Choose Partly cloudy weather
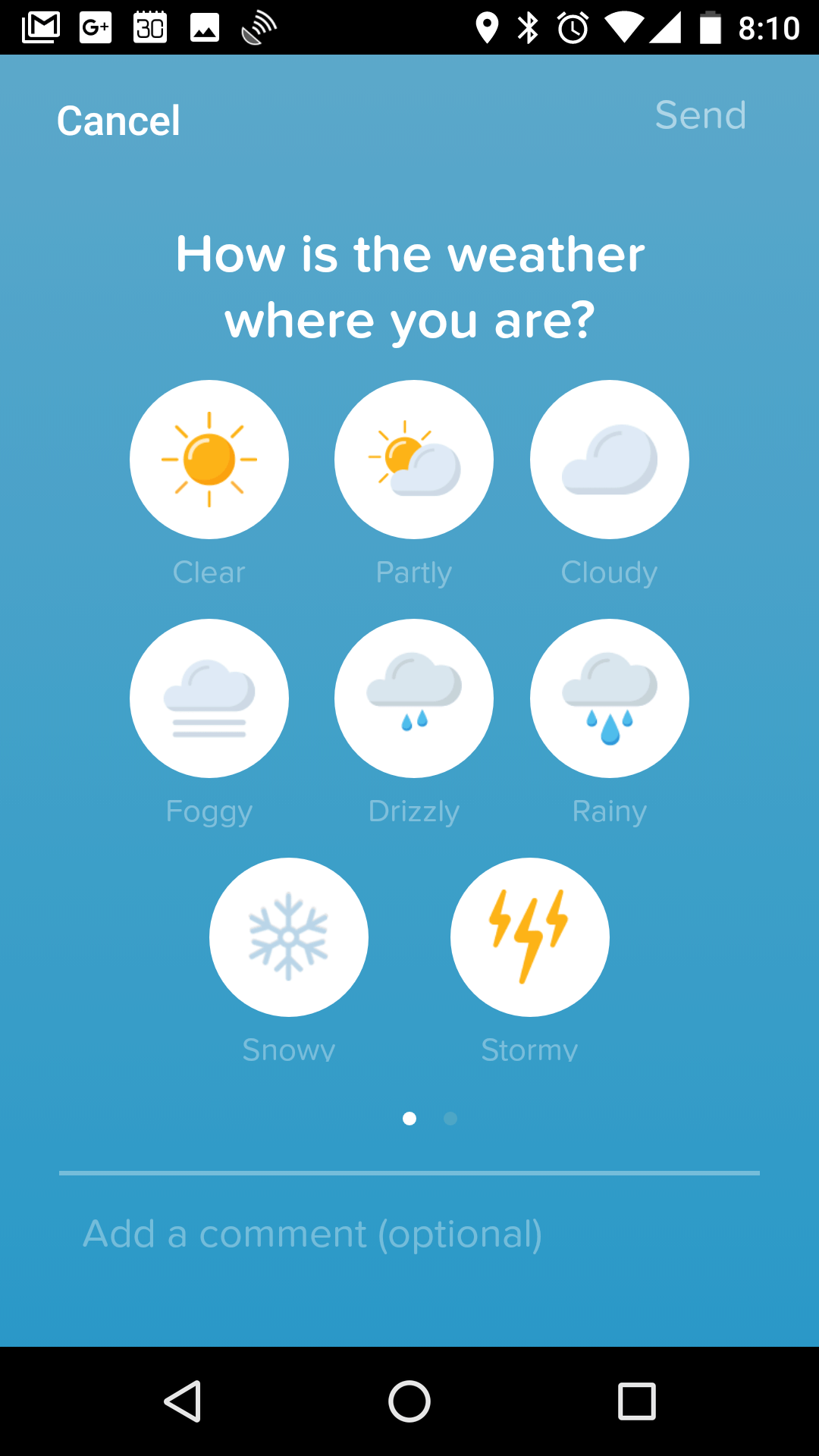Image resolution: width=819 pixels, height=1456 pixels. [x=414, y=460]
